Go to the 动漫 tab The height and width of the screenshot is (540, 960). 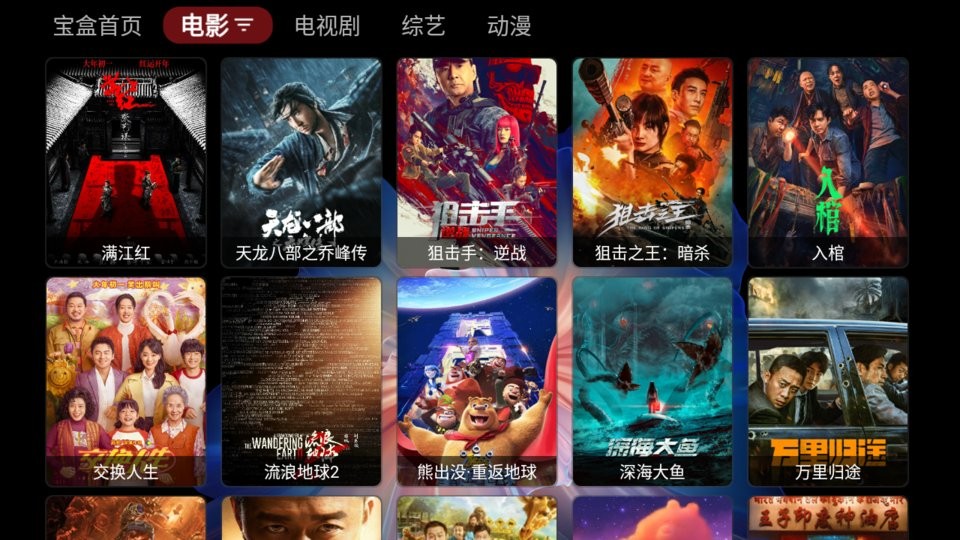click(x=509, y=26)
